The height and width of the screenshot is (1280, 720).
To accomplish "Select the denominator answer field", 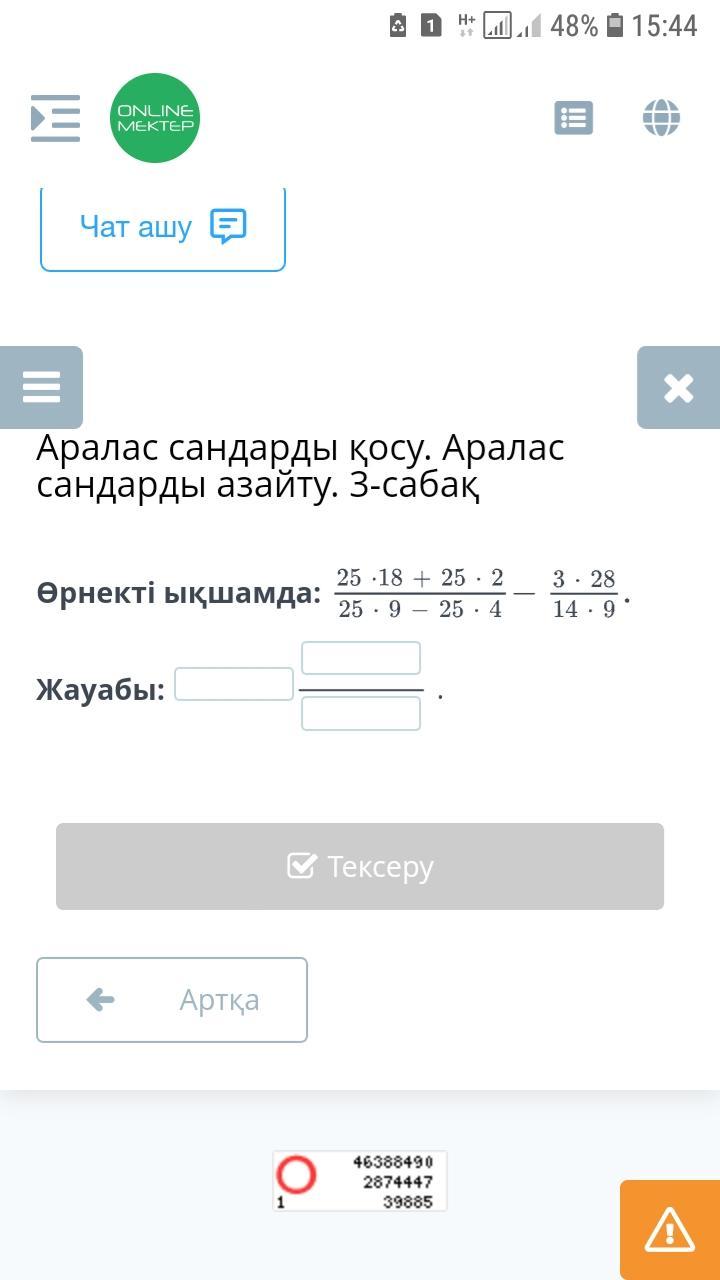I will point(361,713).
